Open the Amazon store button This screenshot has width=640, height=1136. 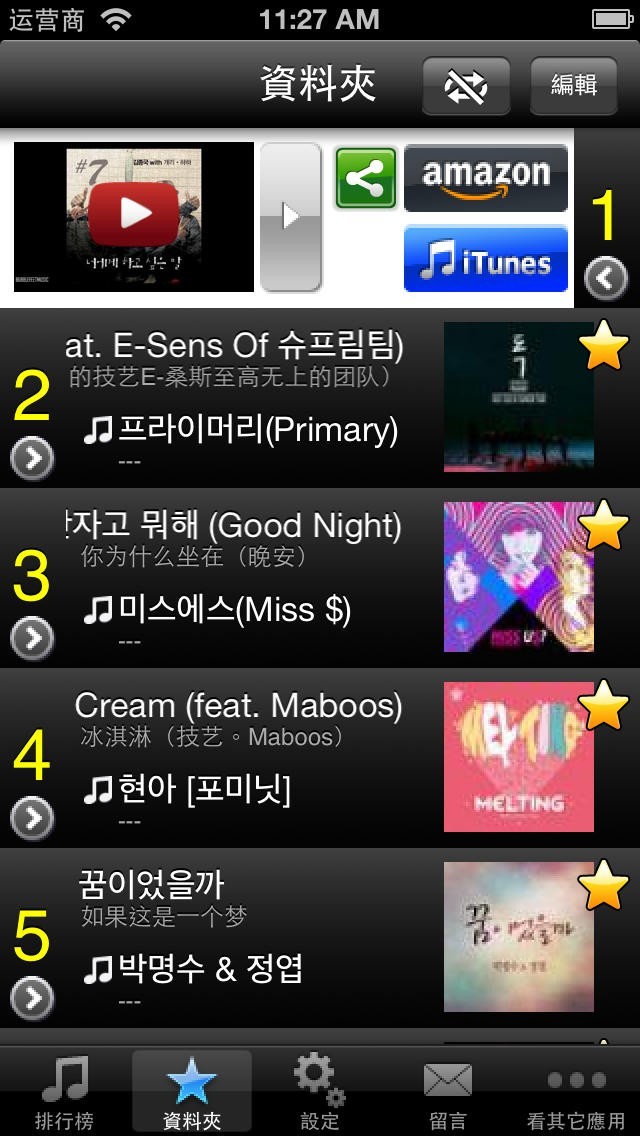[486, 178]
